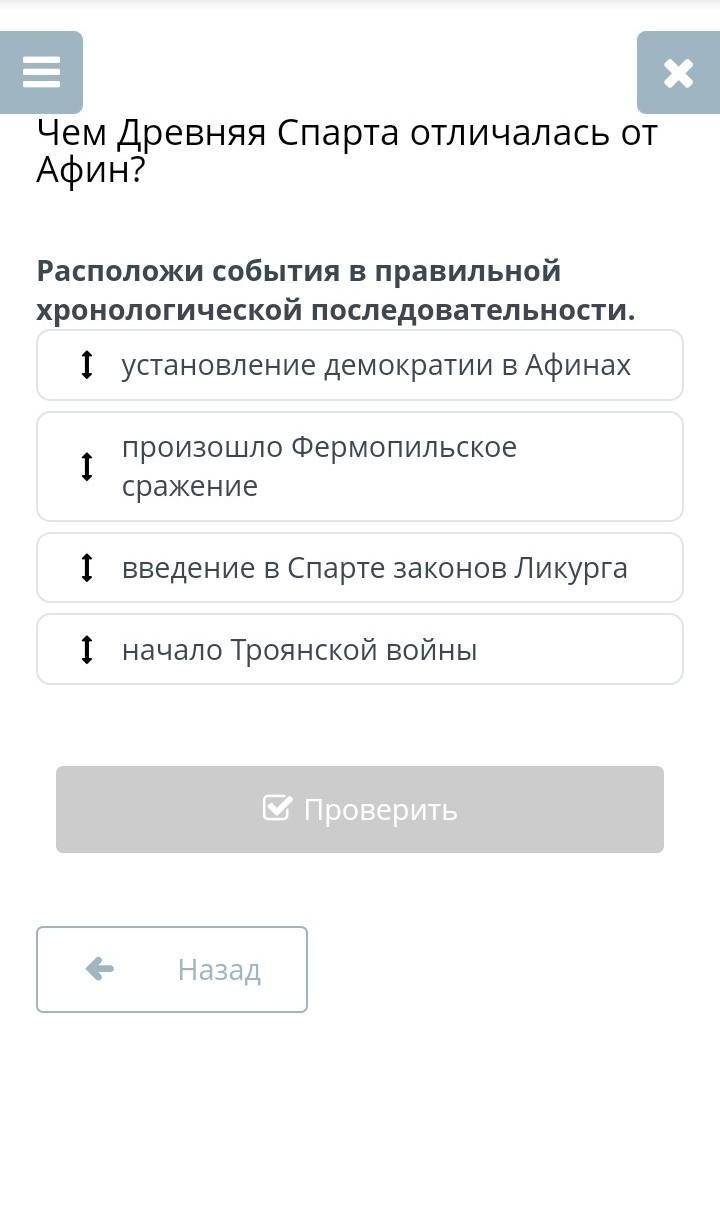
Task: Open the hamburger menu
Action: [41, 72]
